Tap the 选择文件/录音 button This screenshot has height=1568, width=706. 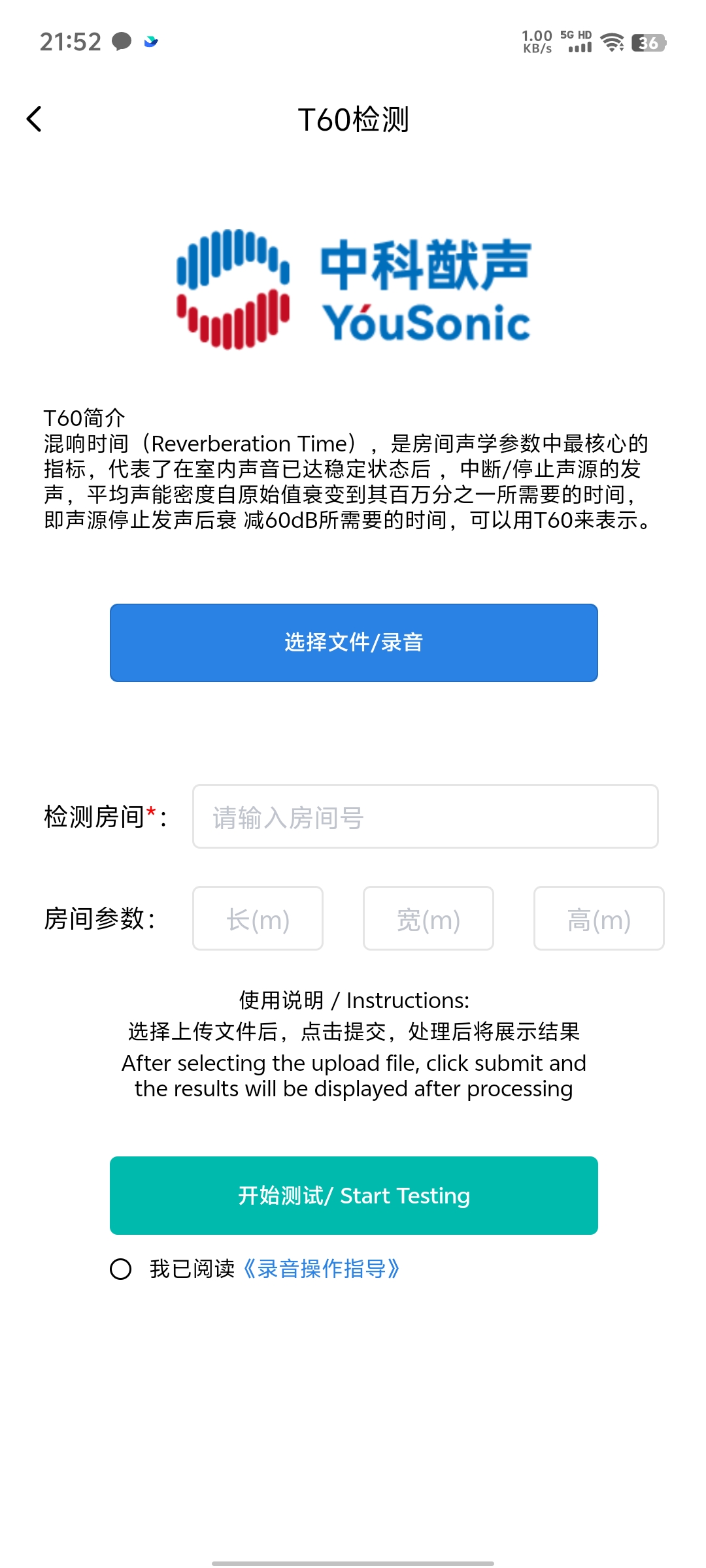[353, 643]
